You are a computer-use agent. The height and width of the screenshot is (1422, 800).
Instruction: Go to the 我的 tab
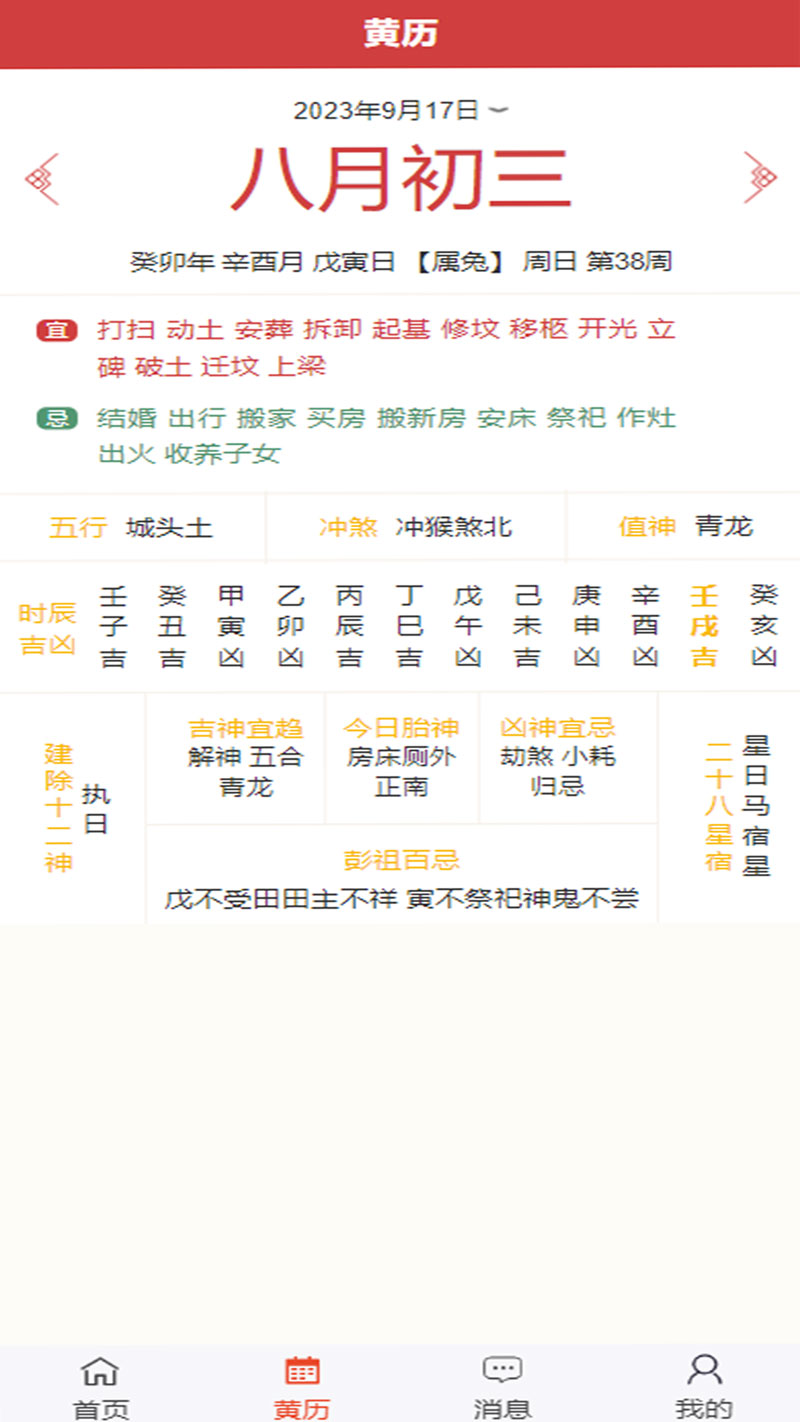(704, 1386)
